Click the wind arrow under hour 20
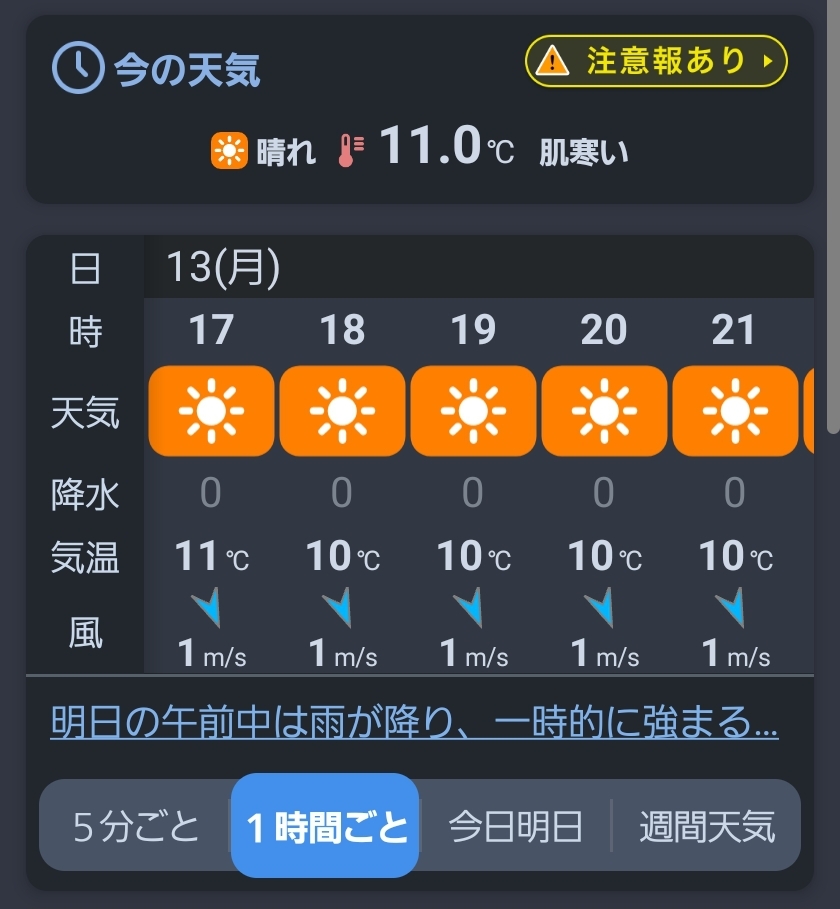 click(601, 602)
